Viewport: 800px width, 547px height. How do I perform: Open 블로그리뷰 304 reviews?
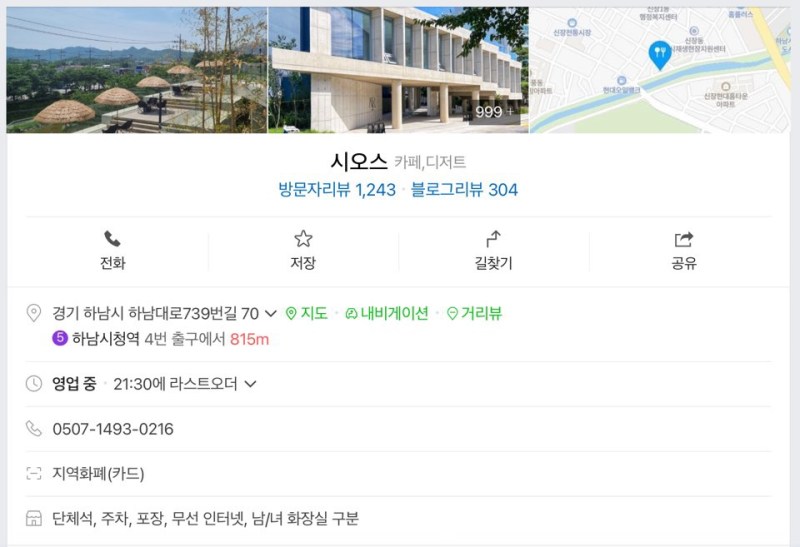(x=464, y=189)
